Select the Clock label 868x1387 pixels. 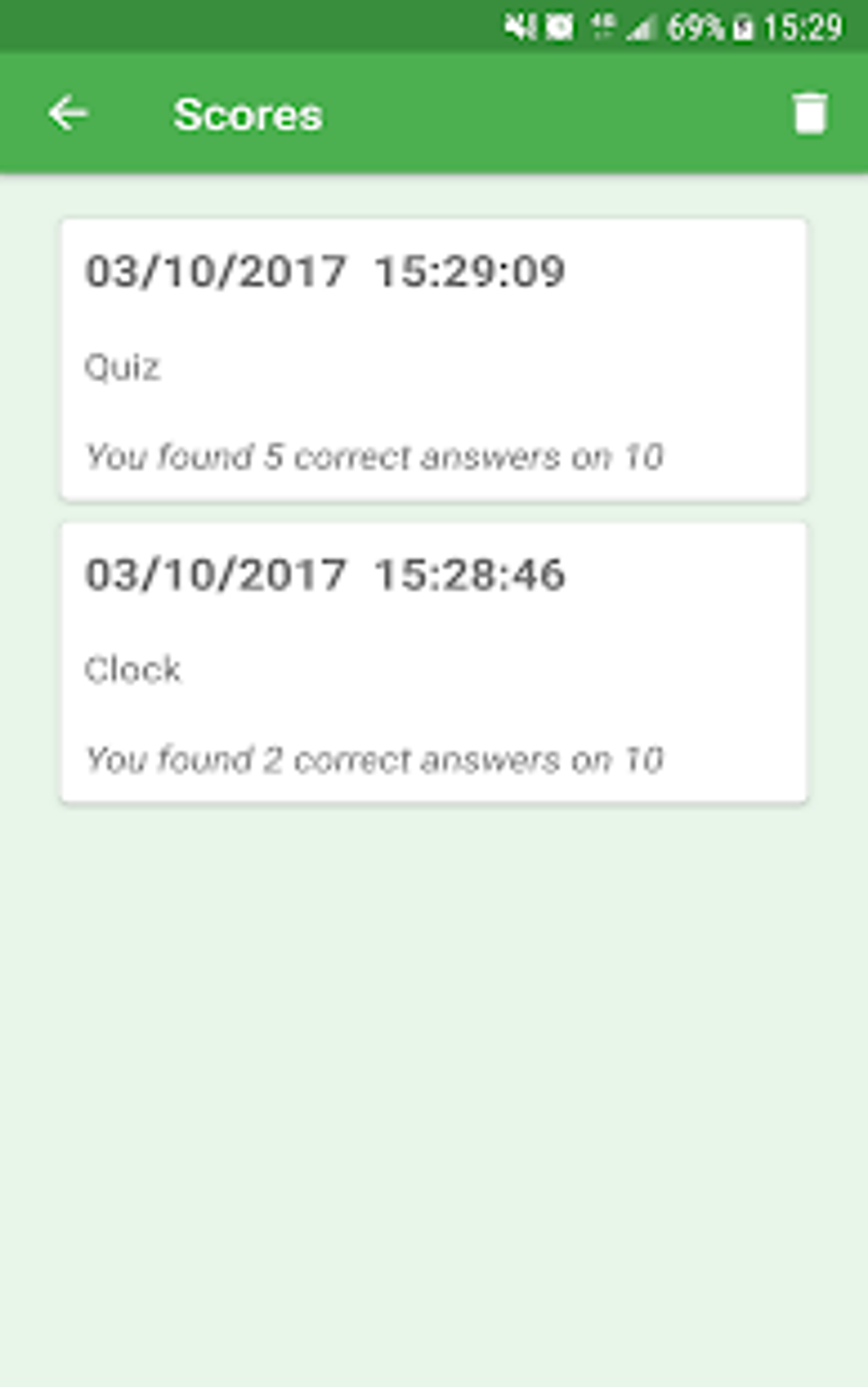coord(131,671)
